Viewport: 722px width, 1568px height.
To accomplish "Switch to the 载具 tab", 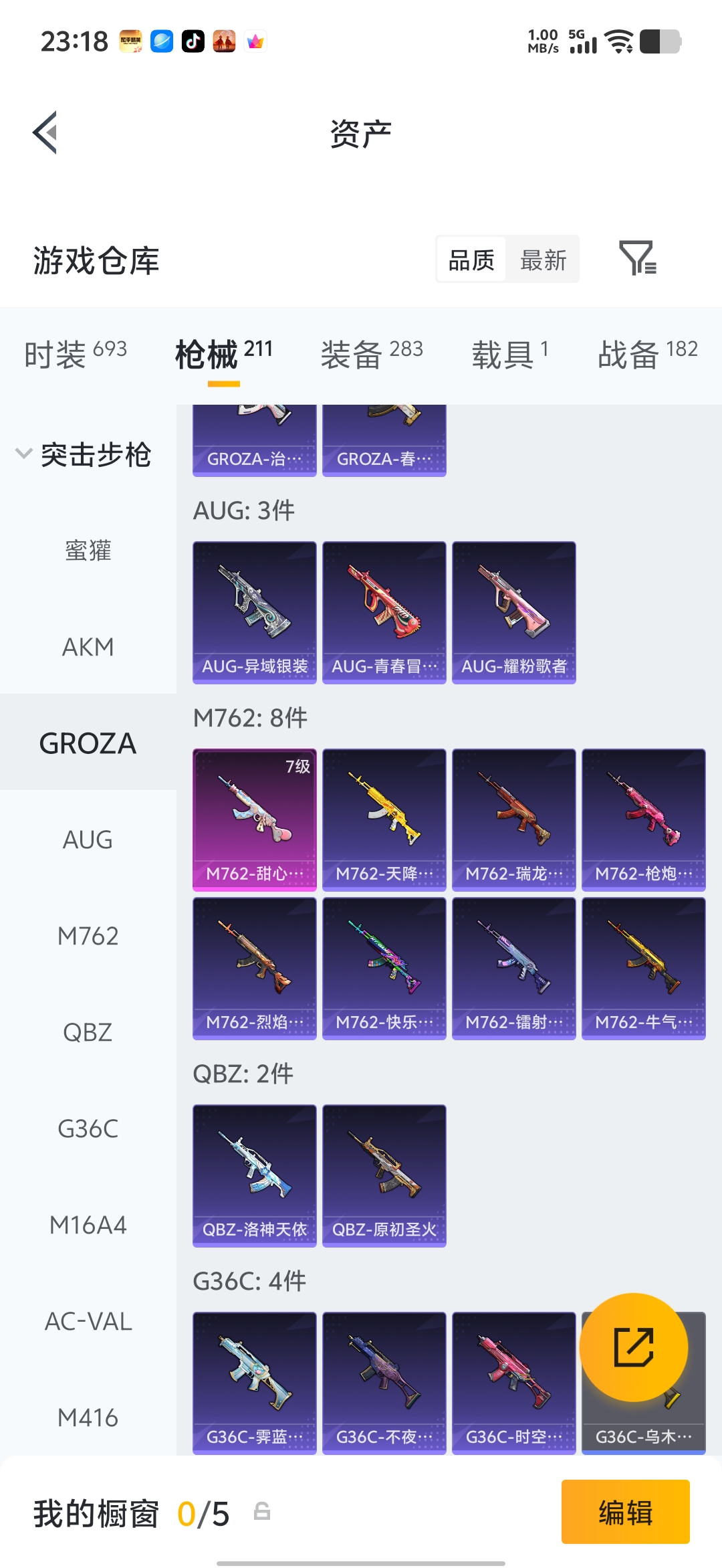I will coord(510,354).
